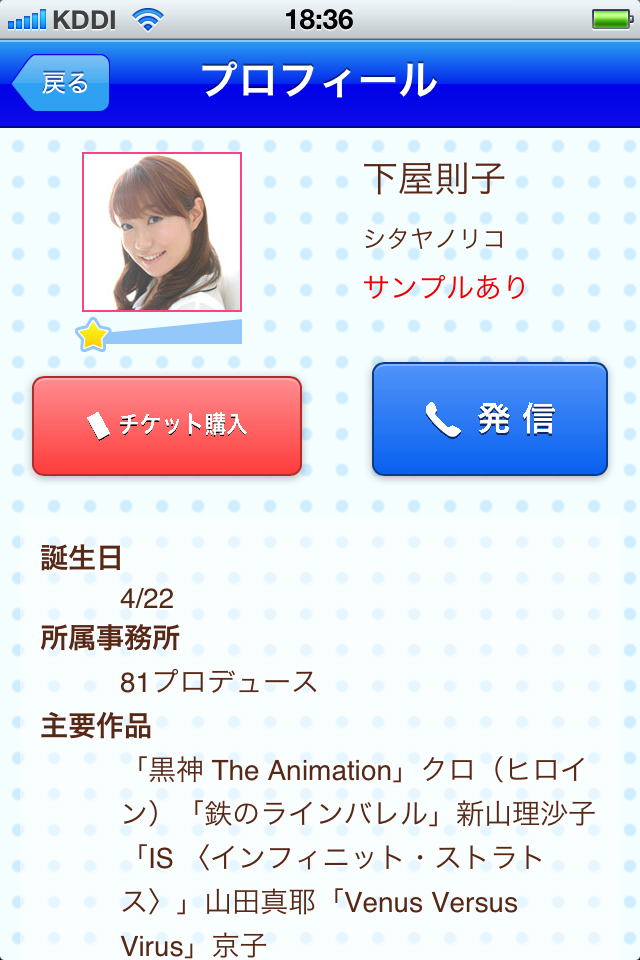Open 下屋則子's profile photo
The height and width of the screenshot is (960, 640).
point(162,232)
